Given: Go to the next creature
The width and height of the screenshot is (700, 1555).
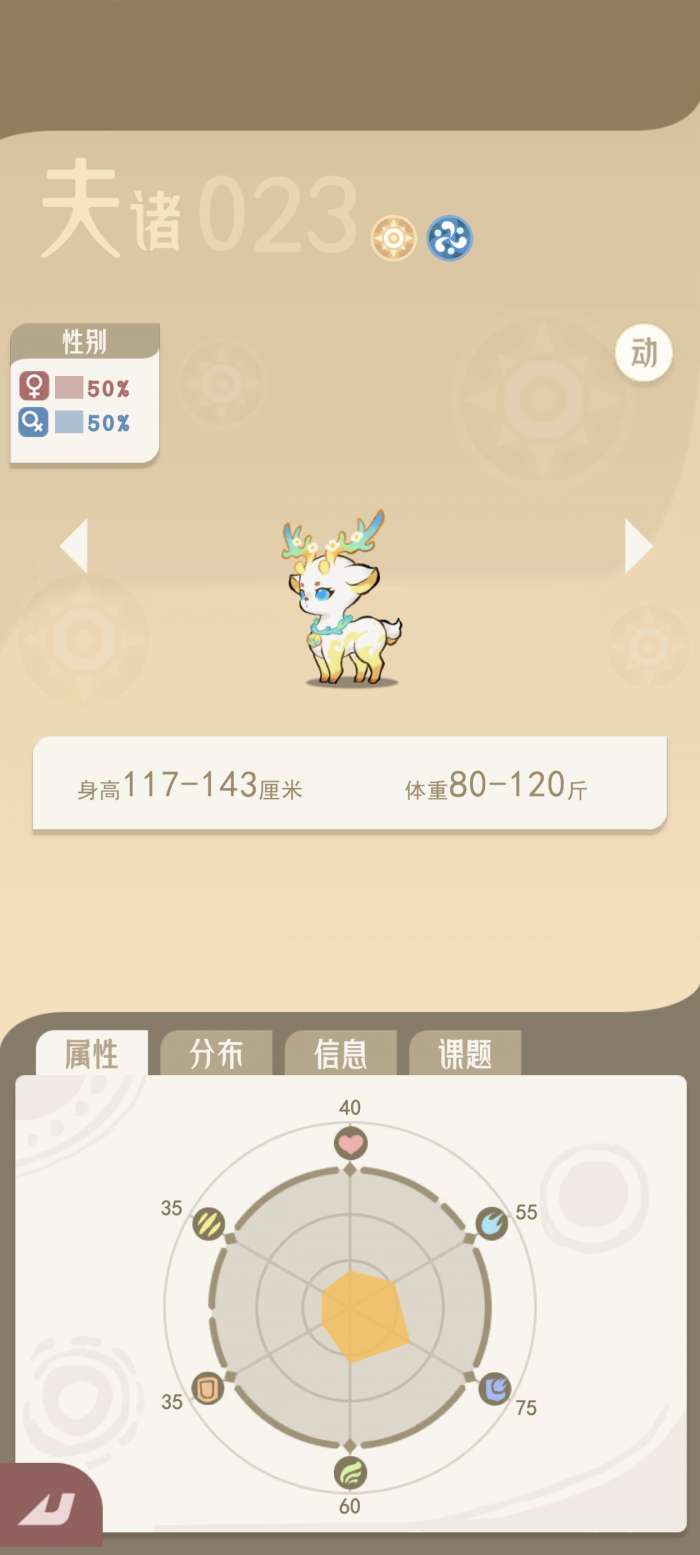Looking at the screenshot, I should coord(637,546).
